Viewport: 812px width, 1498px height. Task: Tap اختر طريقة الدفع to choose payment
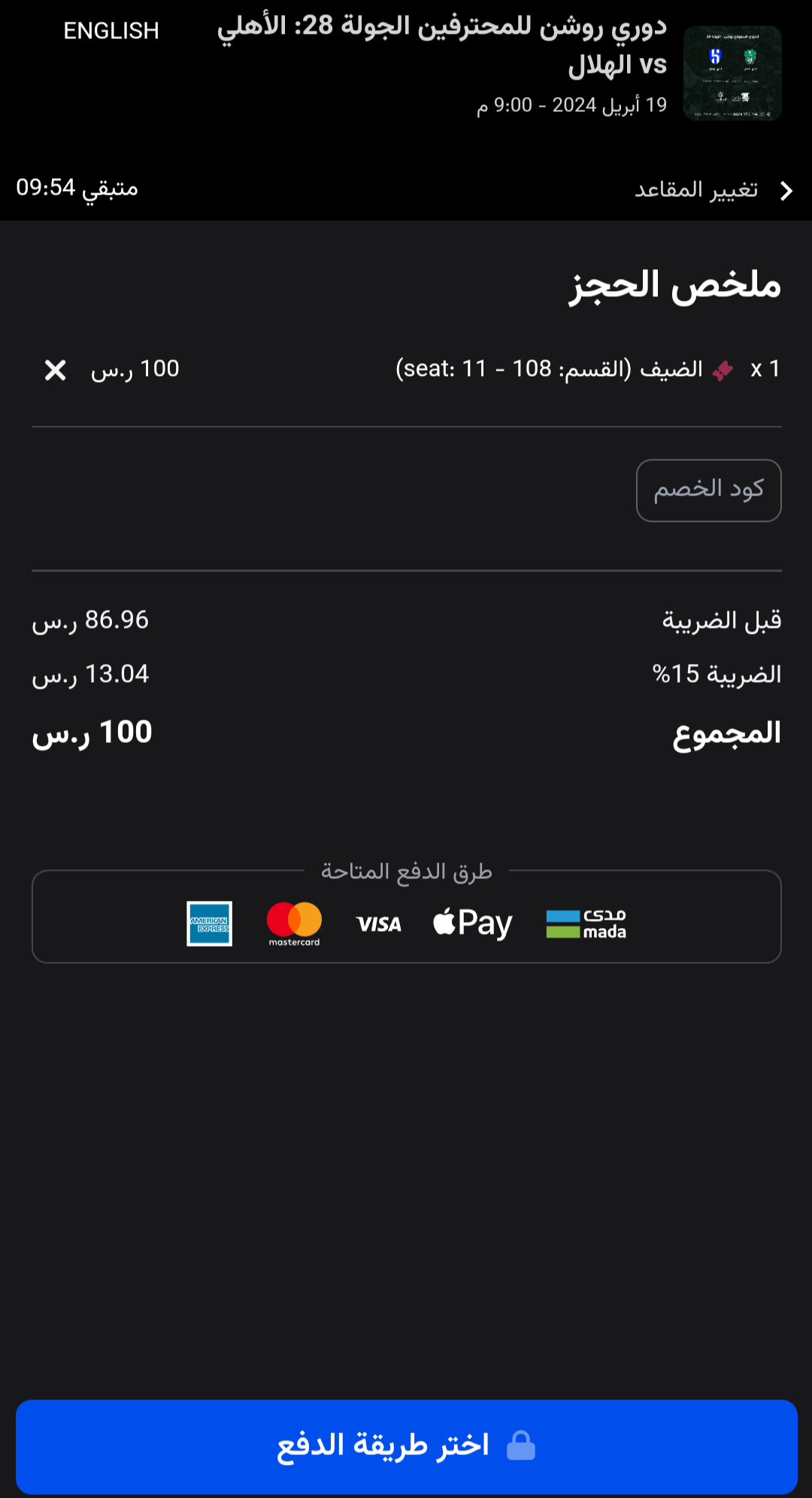pos(406,1446)
